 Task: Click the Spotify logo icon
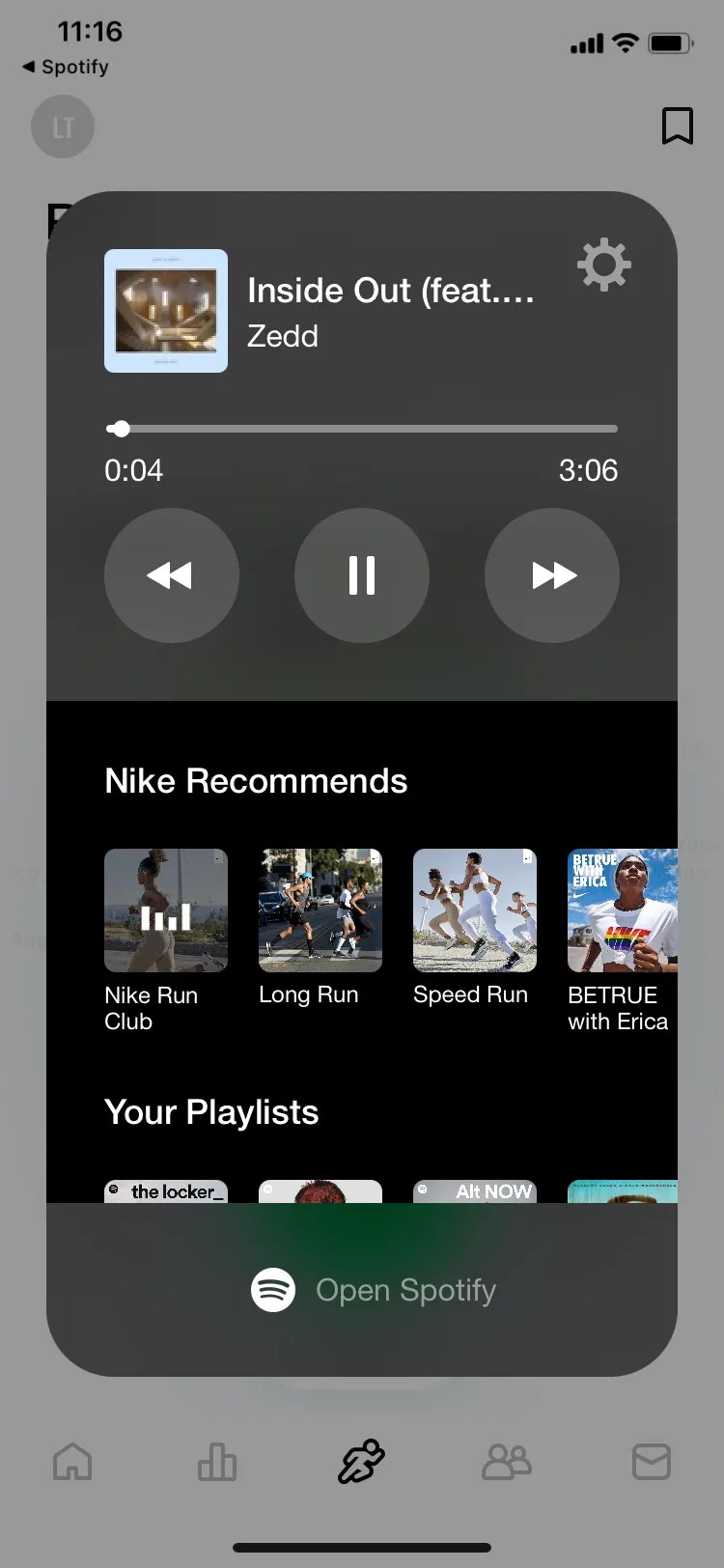[x=271, y=1289]
